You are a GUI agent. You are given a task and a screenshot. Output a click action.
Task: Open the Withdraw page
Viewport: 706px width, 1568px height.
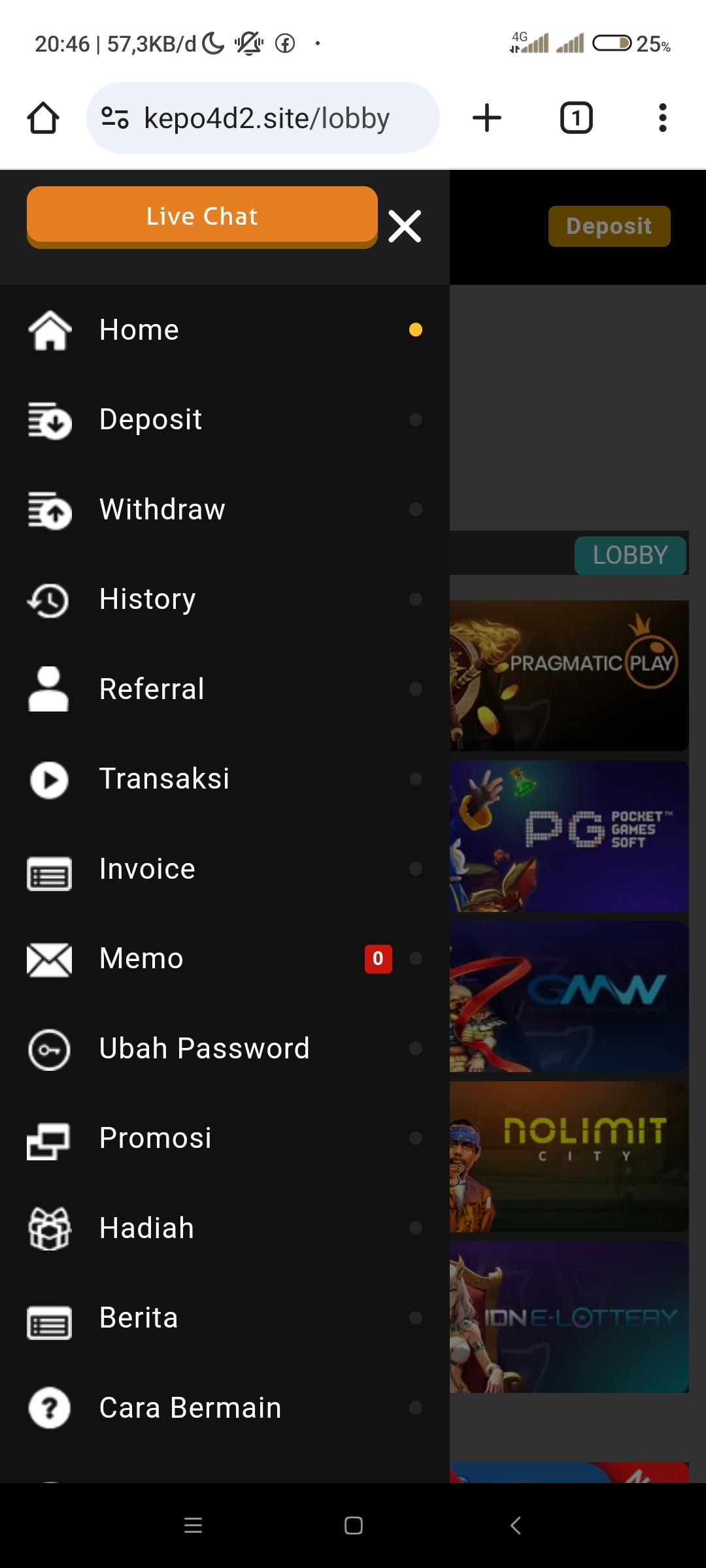pos(225,510)
